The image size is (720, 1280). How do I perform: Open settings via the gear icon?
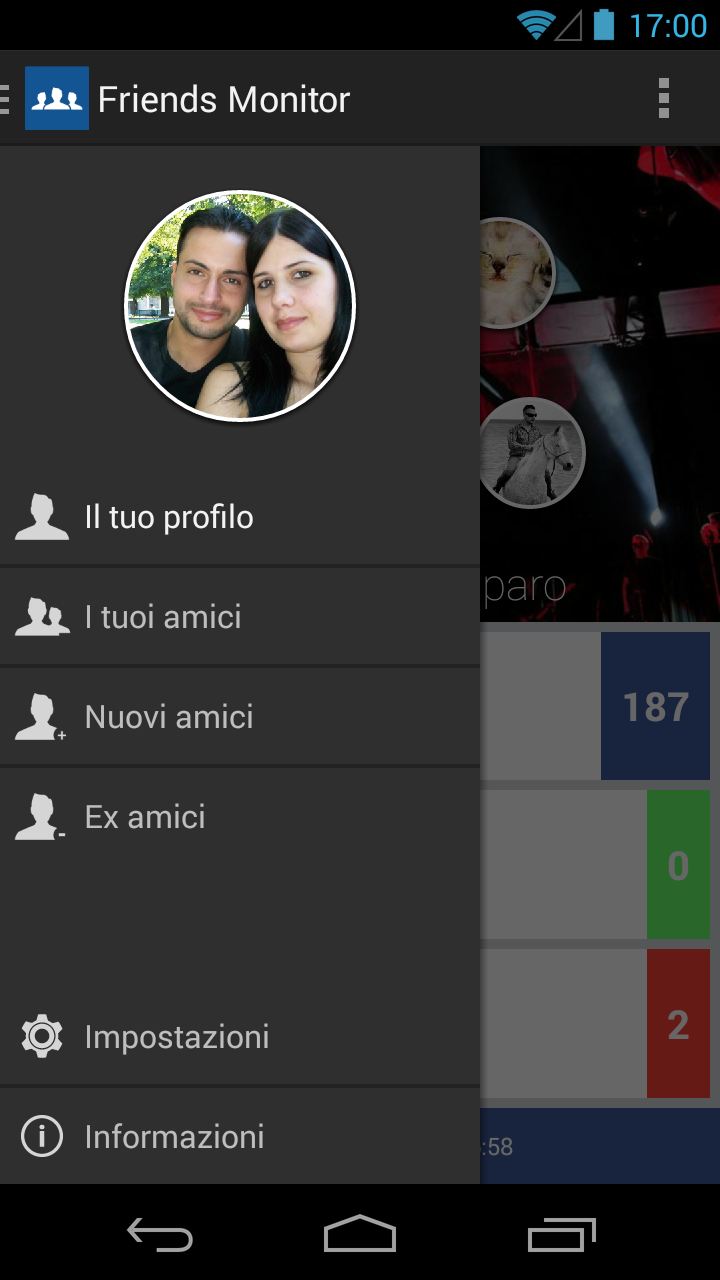click(41, 1036)
